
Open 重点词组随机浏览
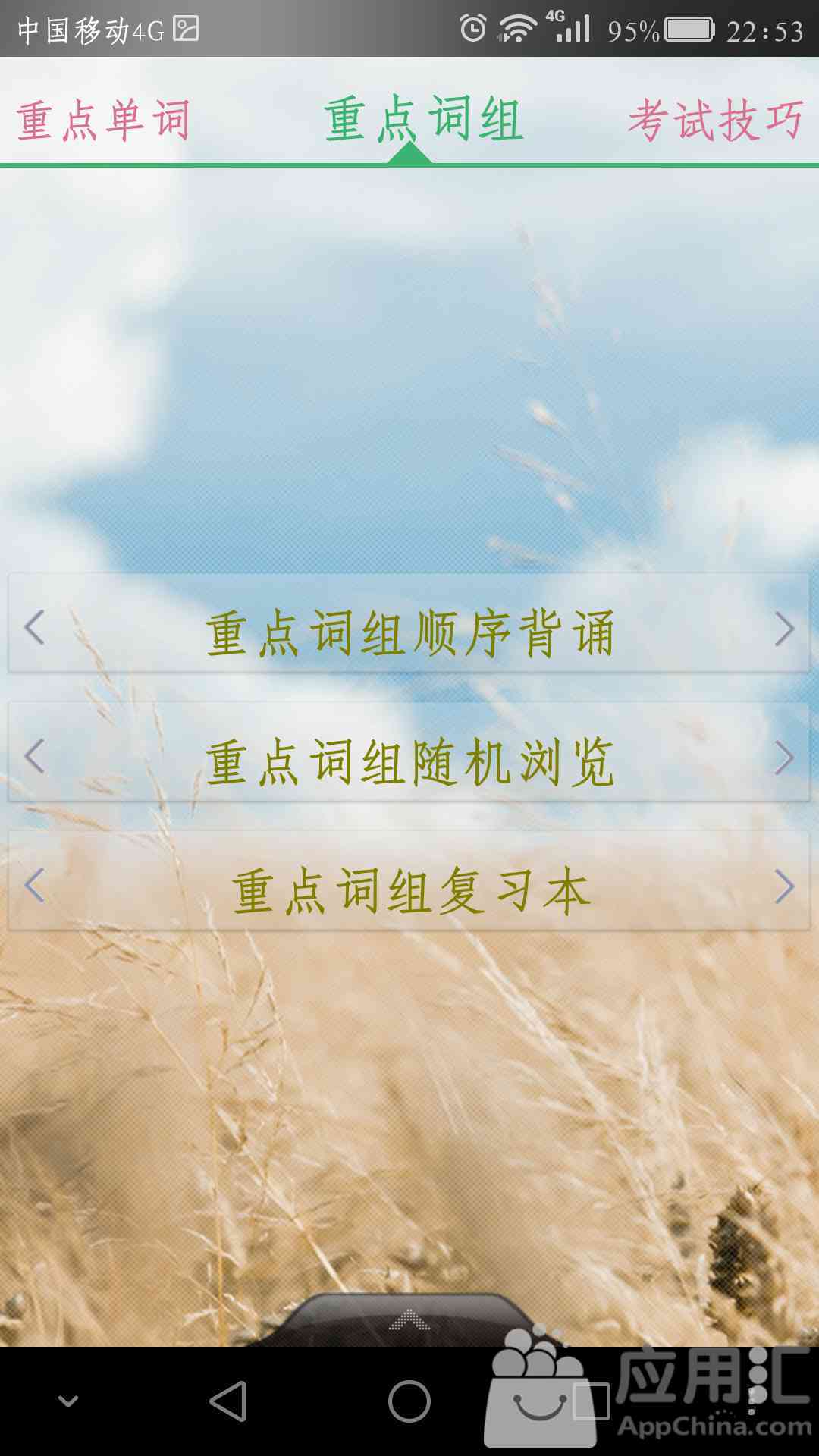pyautogui.click(x=409, y=761)
